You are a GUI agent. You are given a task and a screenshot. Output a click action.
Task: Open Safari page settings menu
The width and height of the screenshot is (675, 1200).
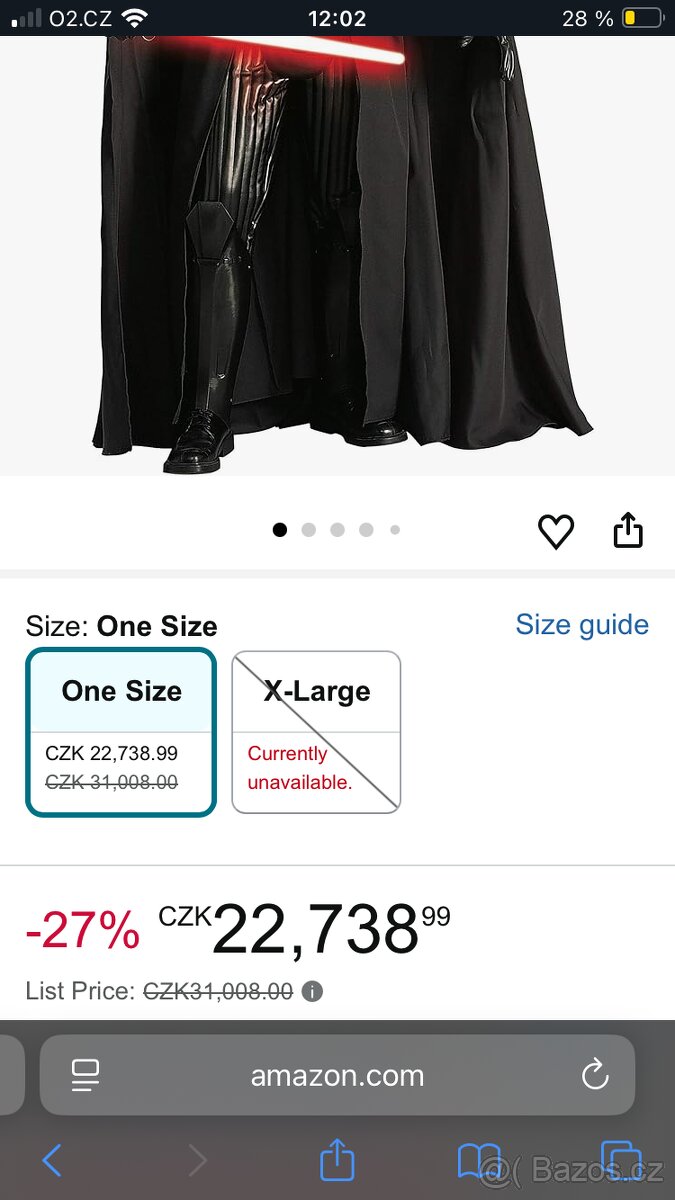(86, 1076)
